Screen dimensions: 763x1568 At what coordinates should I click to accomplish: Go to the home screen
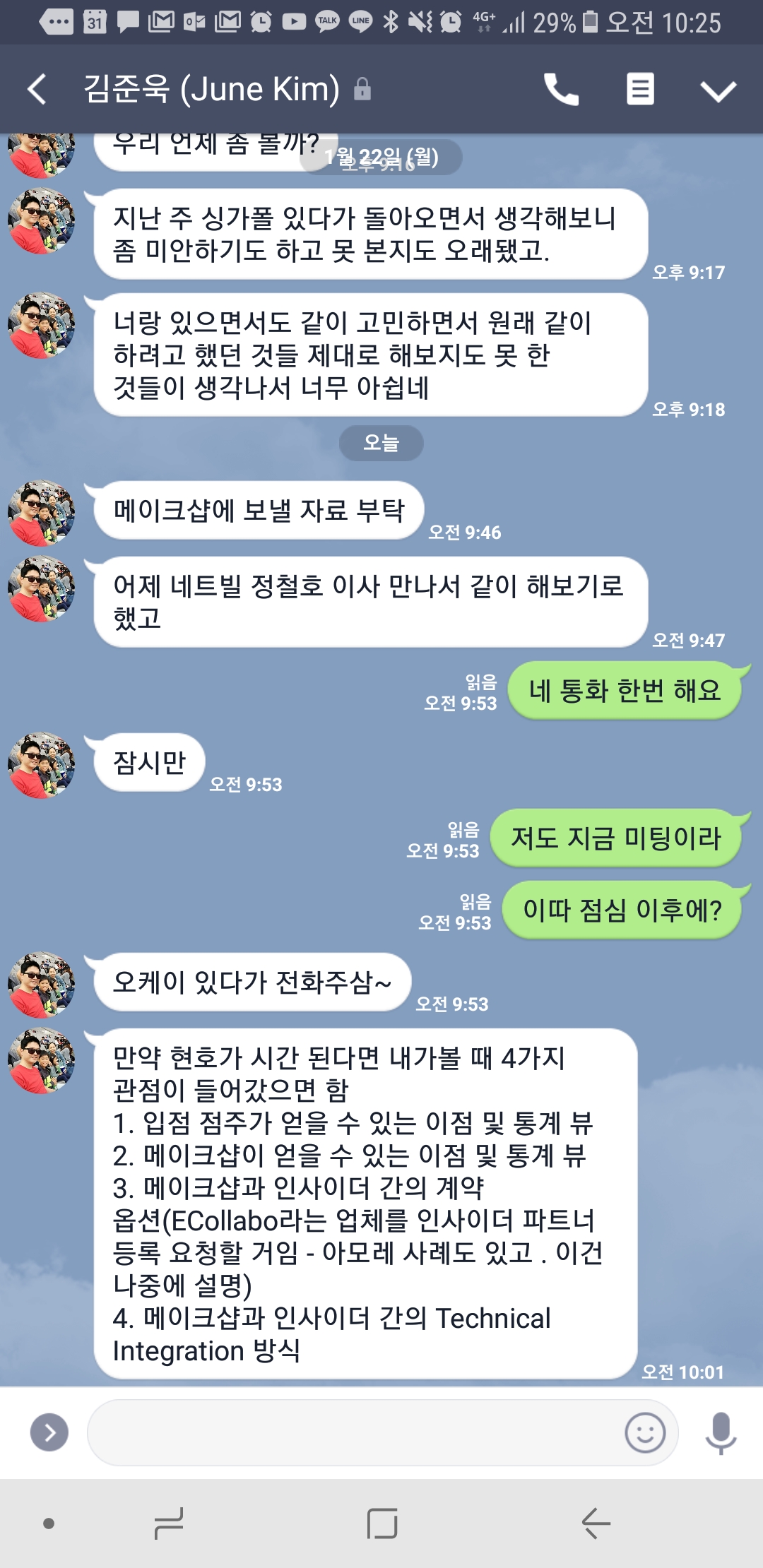[x=382, y=1524]
